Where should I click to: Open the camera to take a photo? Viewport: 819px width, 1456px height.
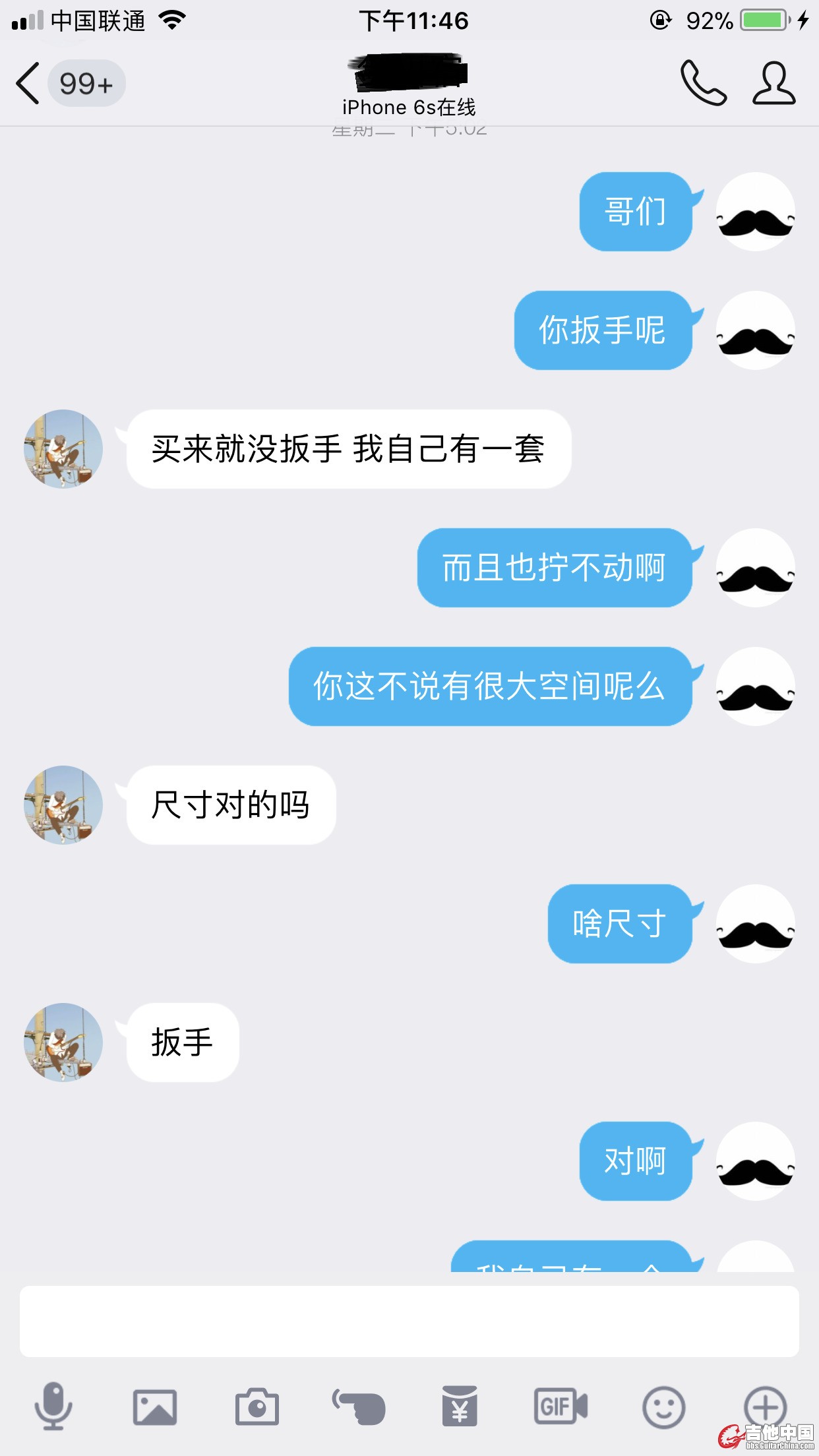pos(257,1407)
